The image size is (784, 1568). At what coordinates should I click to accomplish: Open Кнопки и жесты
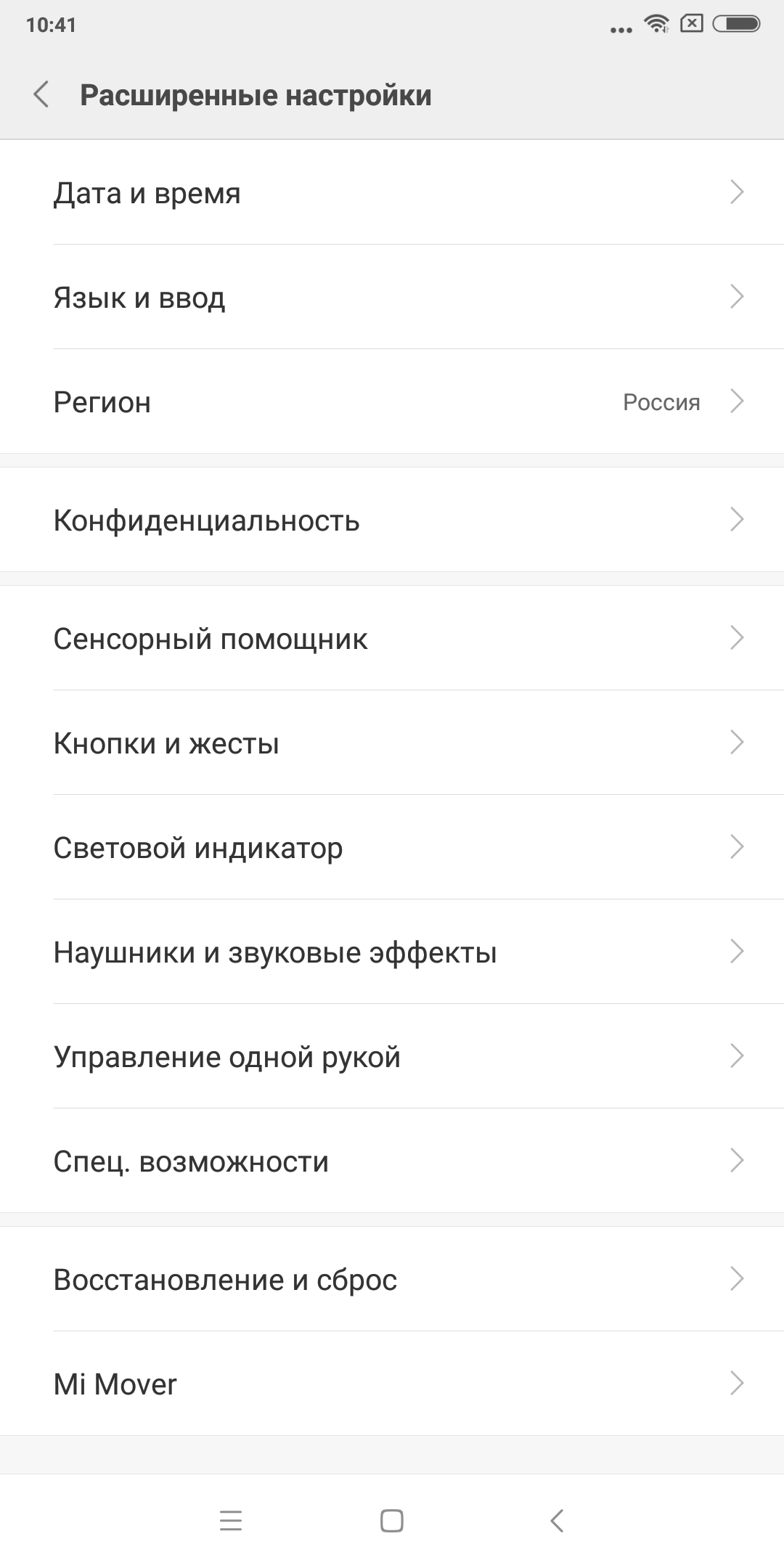coord(392,743)
